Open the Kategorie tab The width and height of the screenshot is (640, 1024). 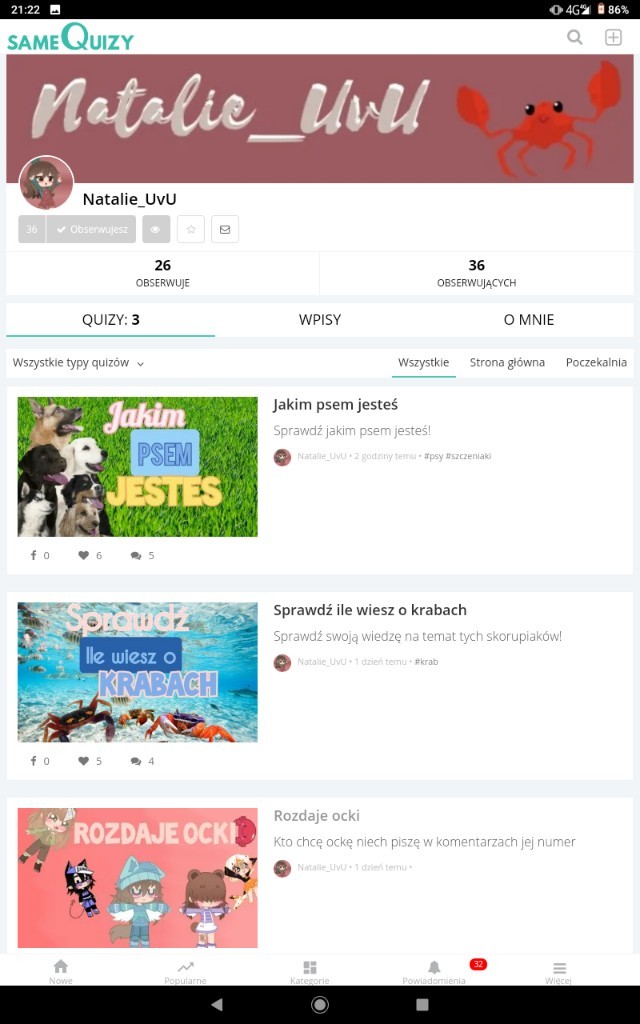(310, 972)
